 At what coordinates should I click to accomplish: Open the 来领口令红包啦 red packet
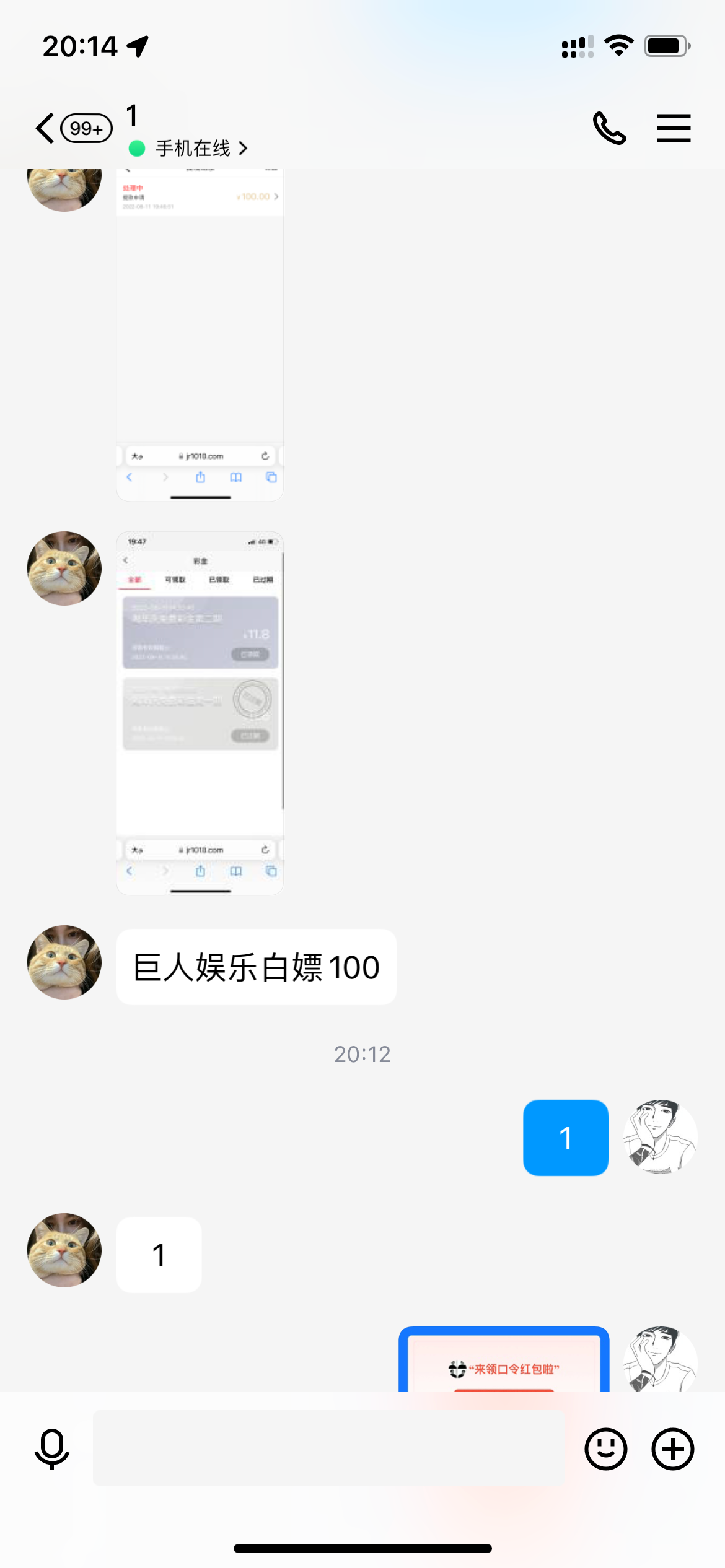pos(503,1362)
